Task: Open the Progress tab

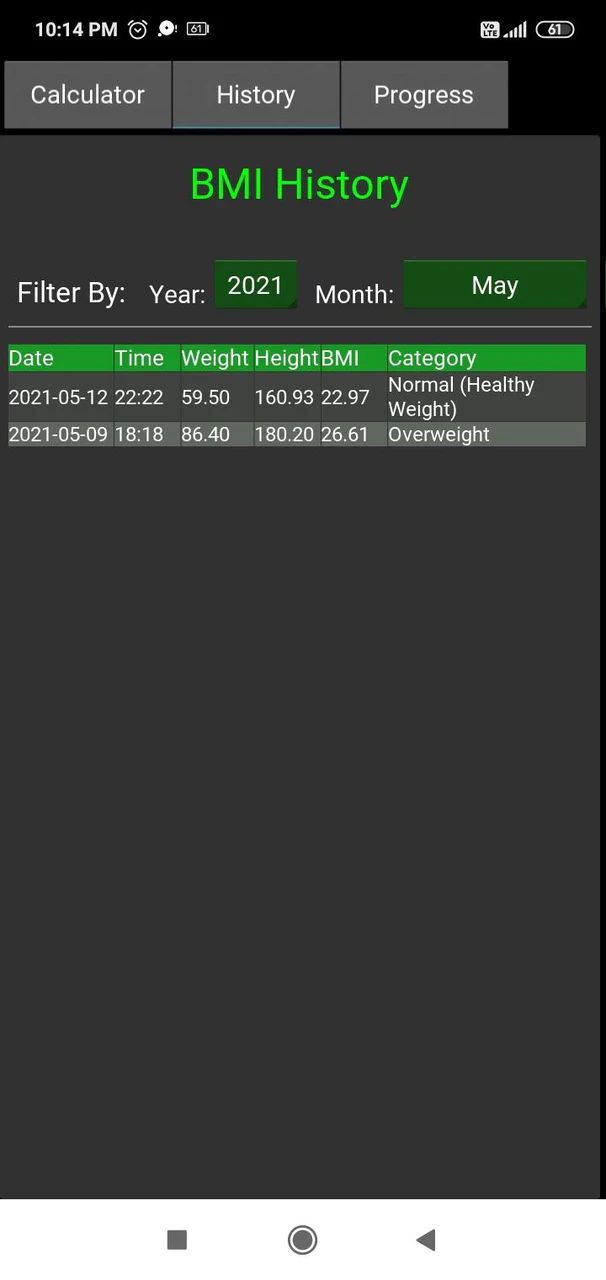Action: coord(424,95)
